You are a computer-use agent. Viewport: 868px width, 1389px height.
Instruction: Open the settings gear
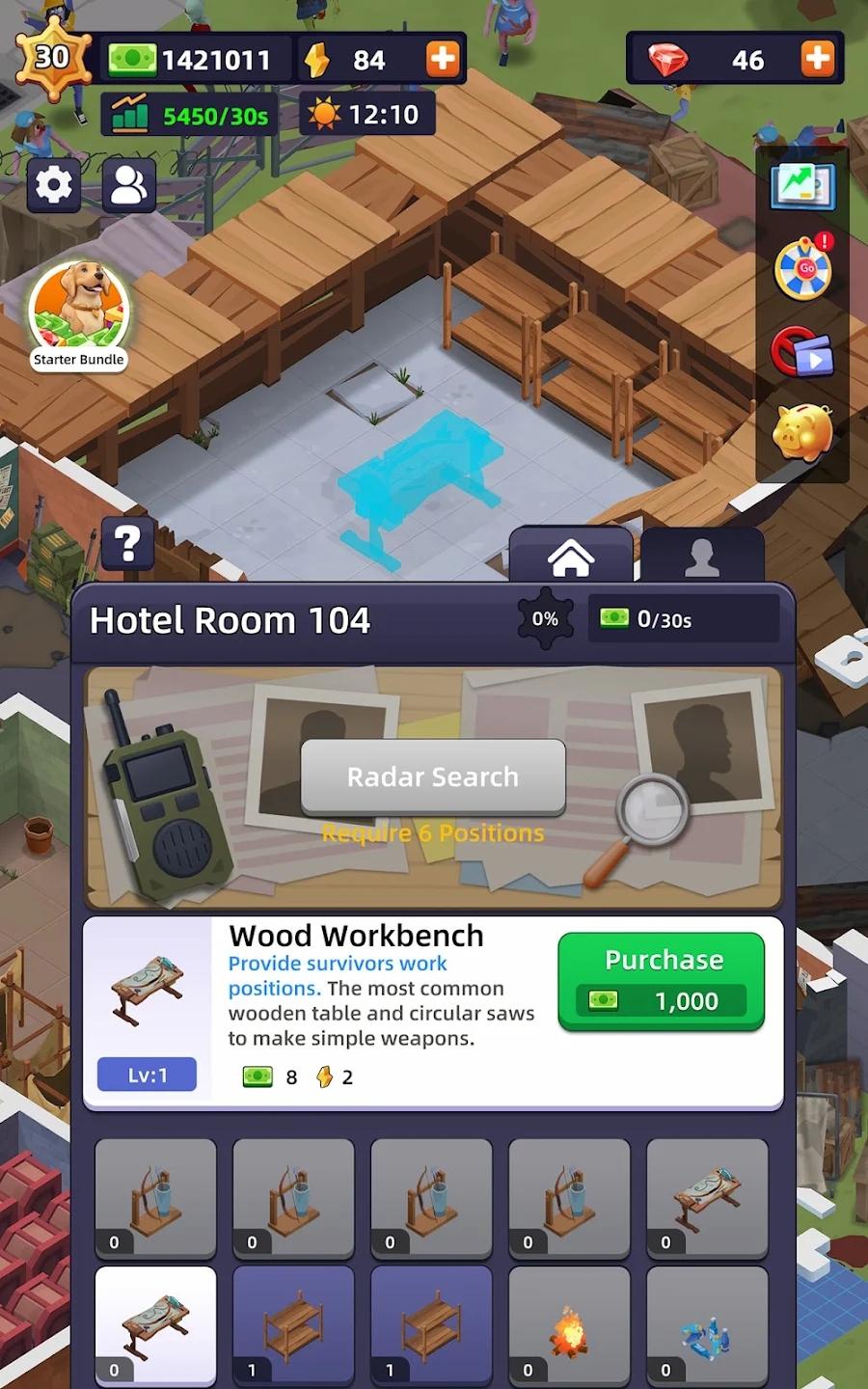53,183
